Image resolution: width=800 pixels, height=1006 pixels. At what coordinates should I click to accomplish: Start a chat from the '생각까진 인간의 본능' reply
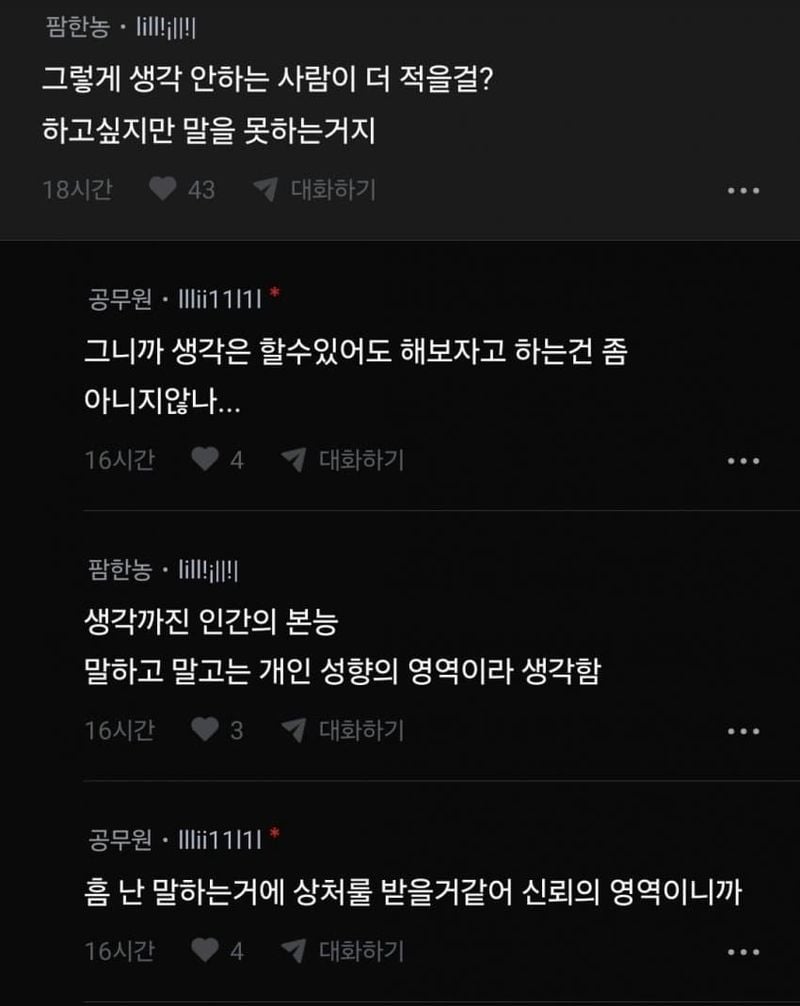[x=343, y=730]
